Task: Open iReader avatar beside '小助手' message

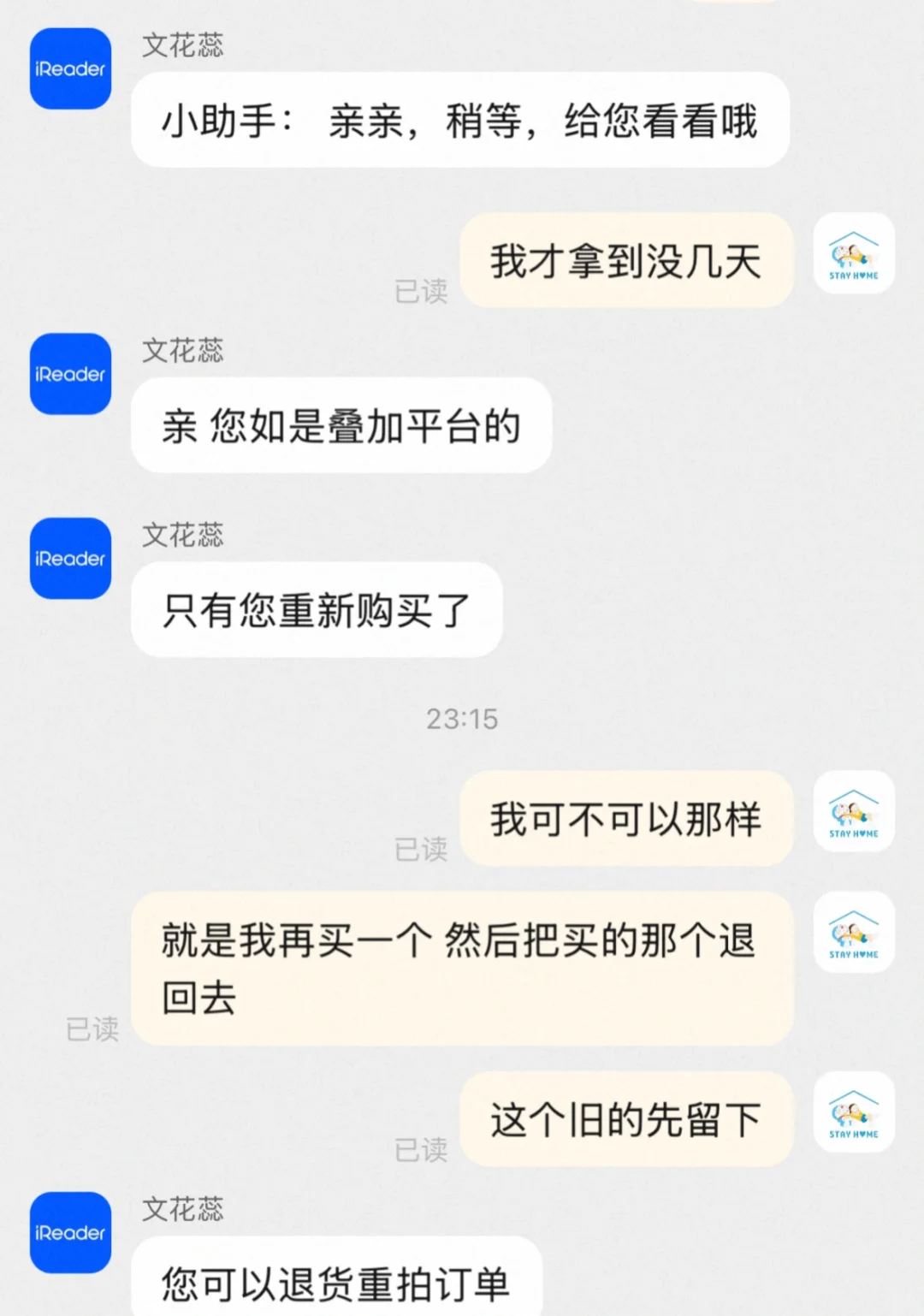Action: coord(70,68)
